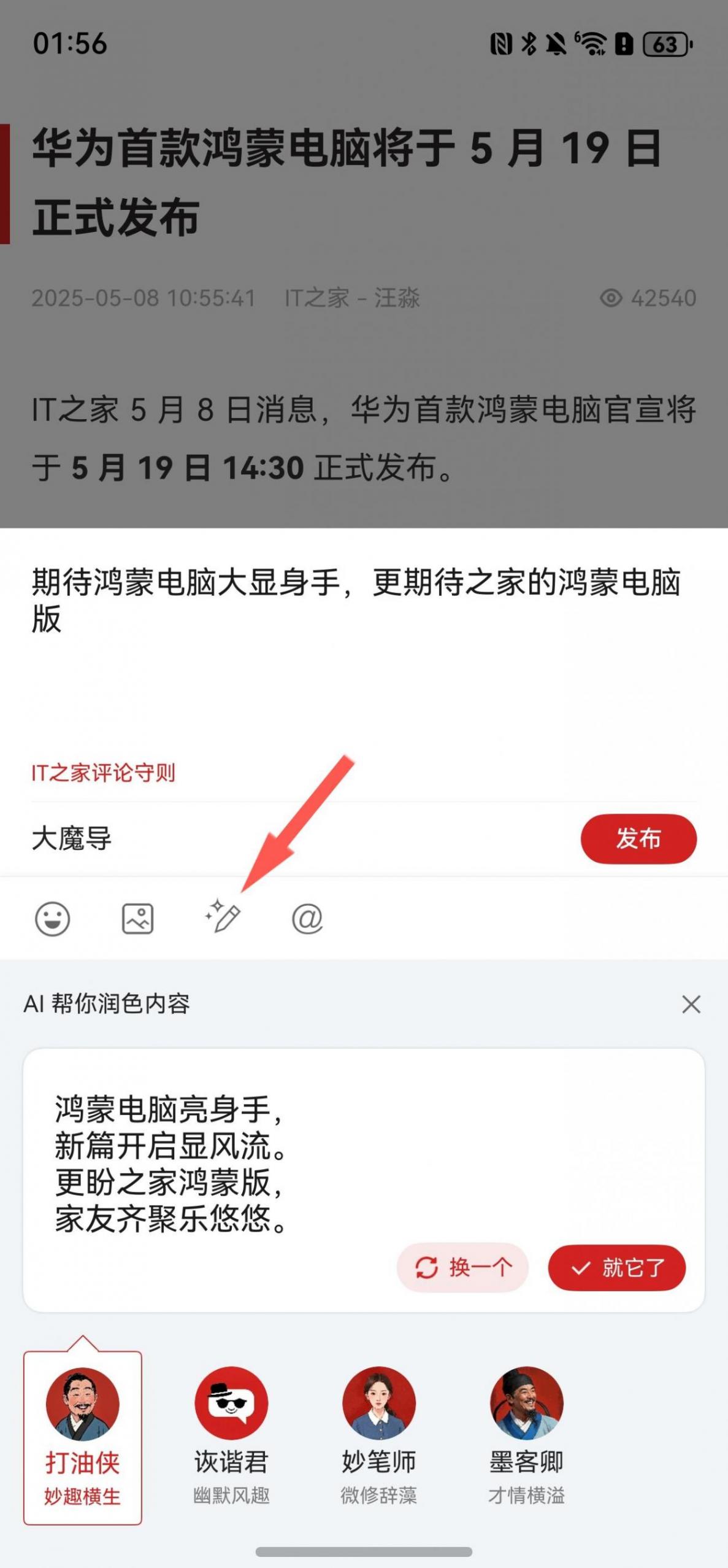Screen dimensions: 728x1568
Task: Attach an image to the comment
Action: [137, 919]
